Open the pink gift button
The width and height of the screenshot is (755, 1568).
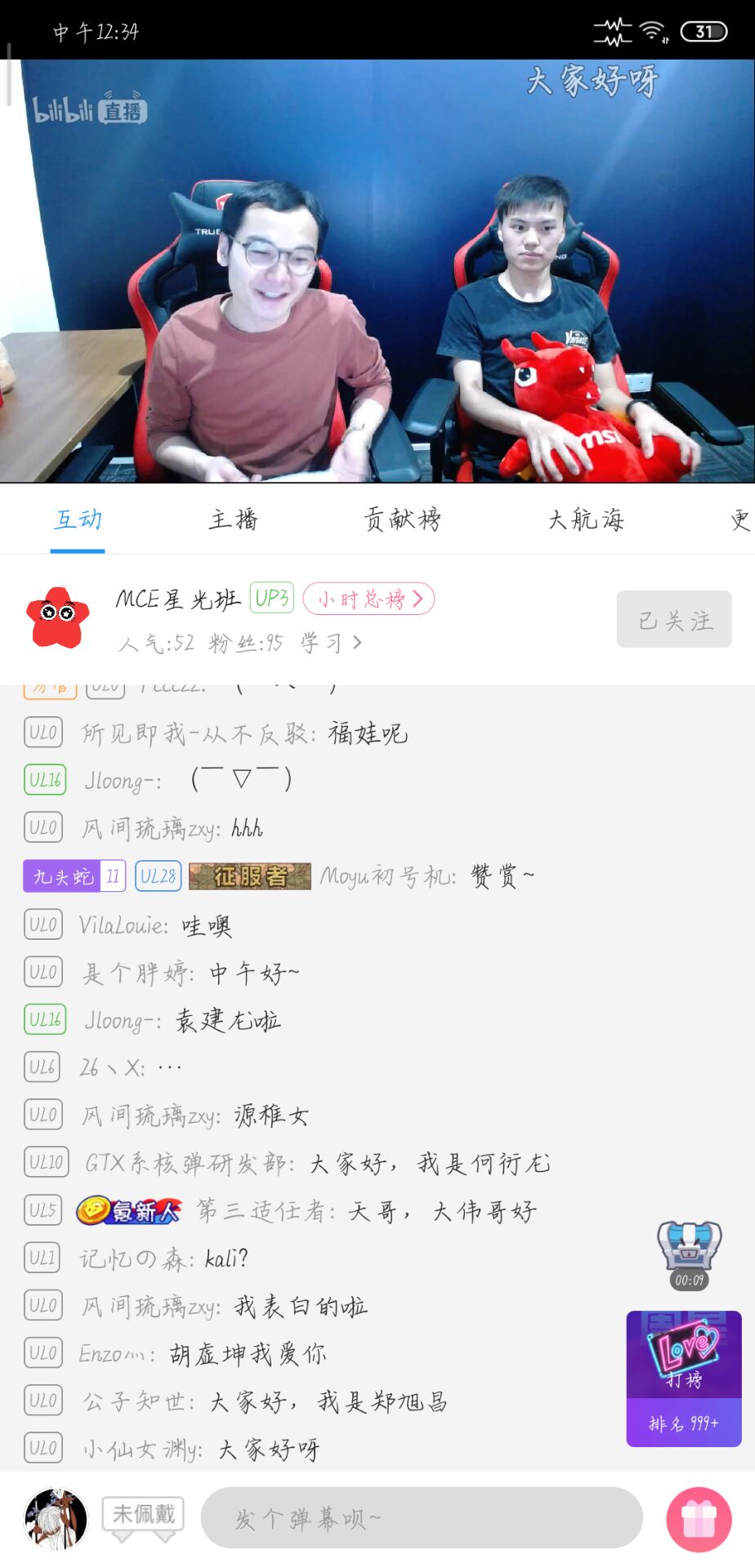point(699,1520)
